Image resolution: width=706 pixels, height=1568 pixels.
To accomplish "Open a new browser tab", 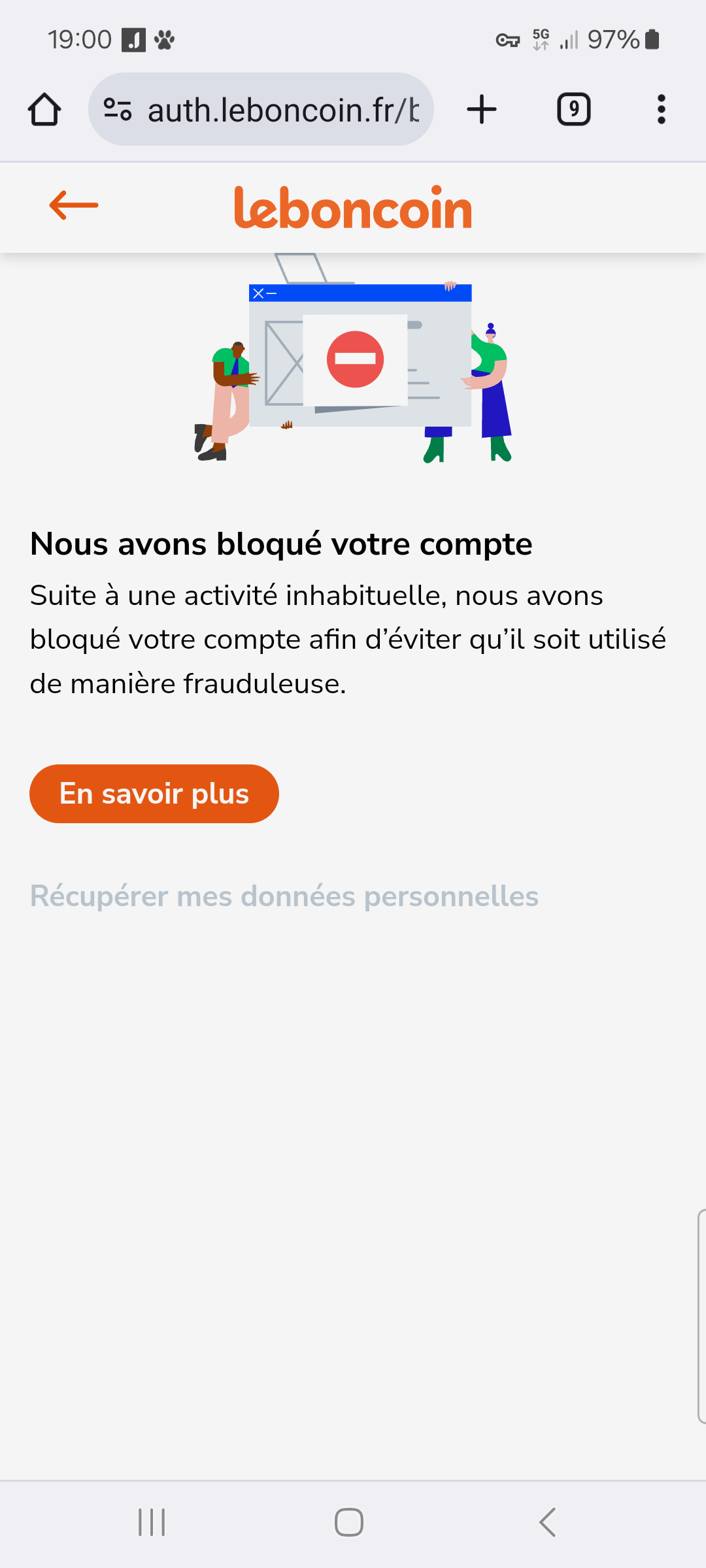I will pos(482,109).
